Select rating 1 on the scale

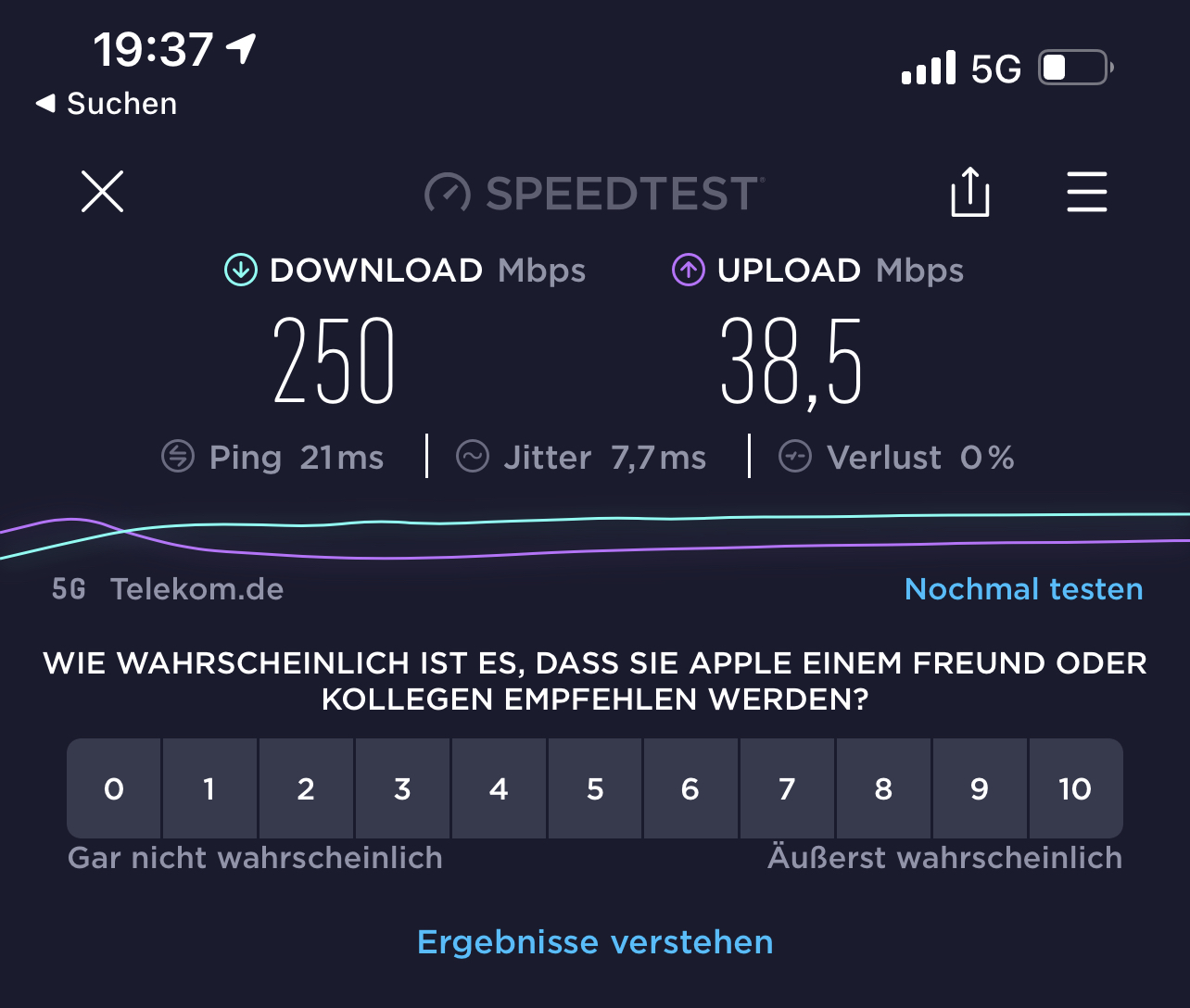click(x=209, y=788)
